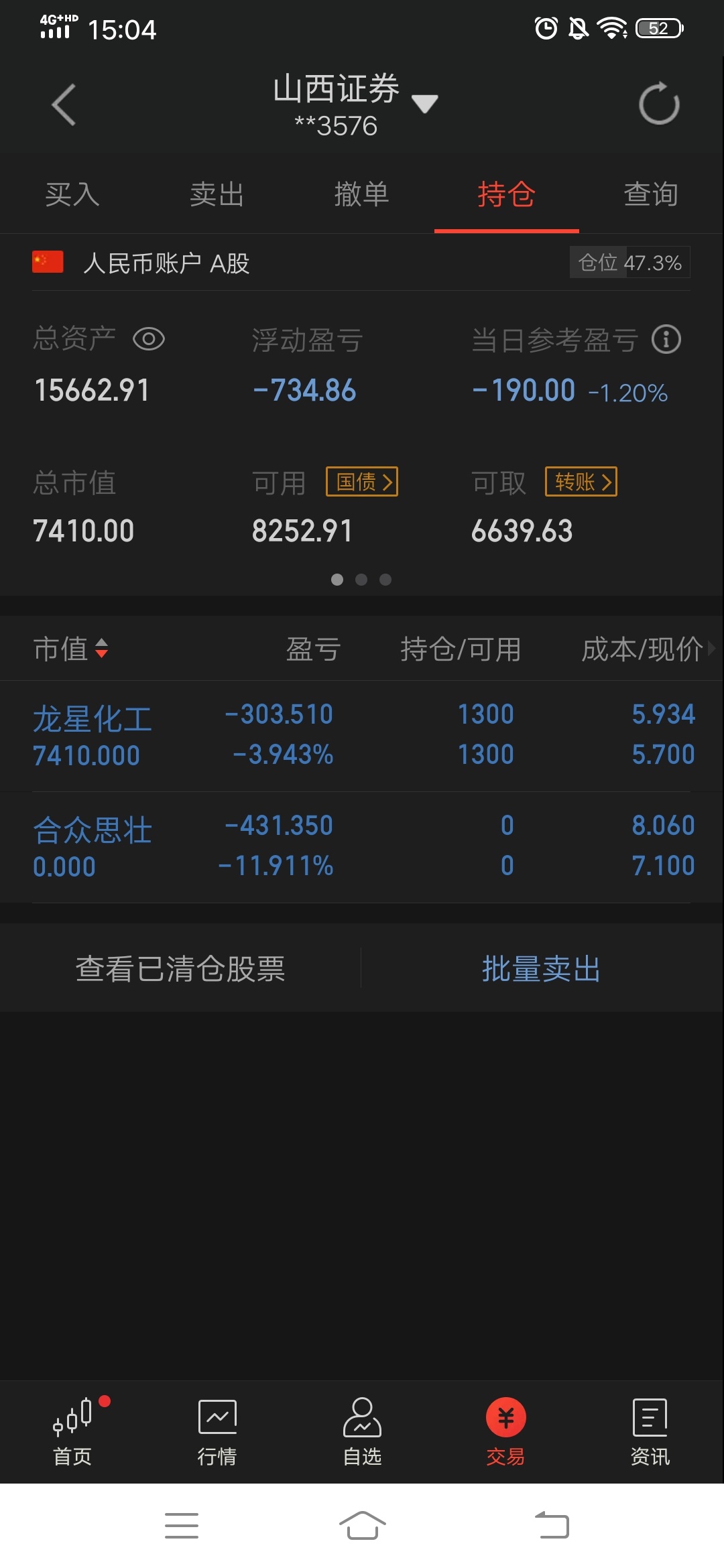Go to the 首页 bottom tab
Image resolution: width=724 pixels, height=1568 pixels.
[x=72, y=1431]
